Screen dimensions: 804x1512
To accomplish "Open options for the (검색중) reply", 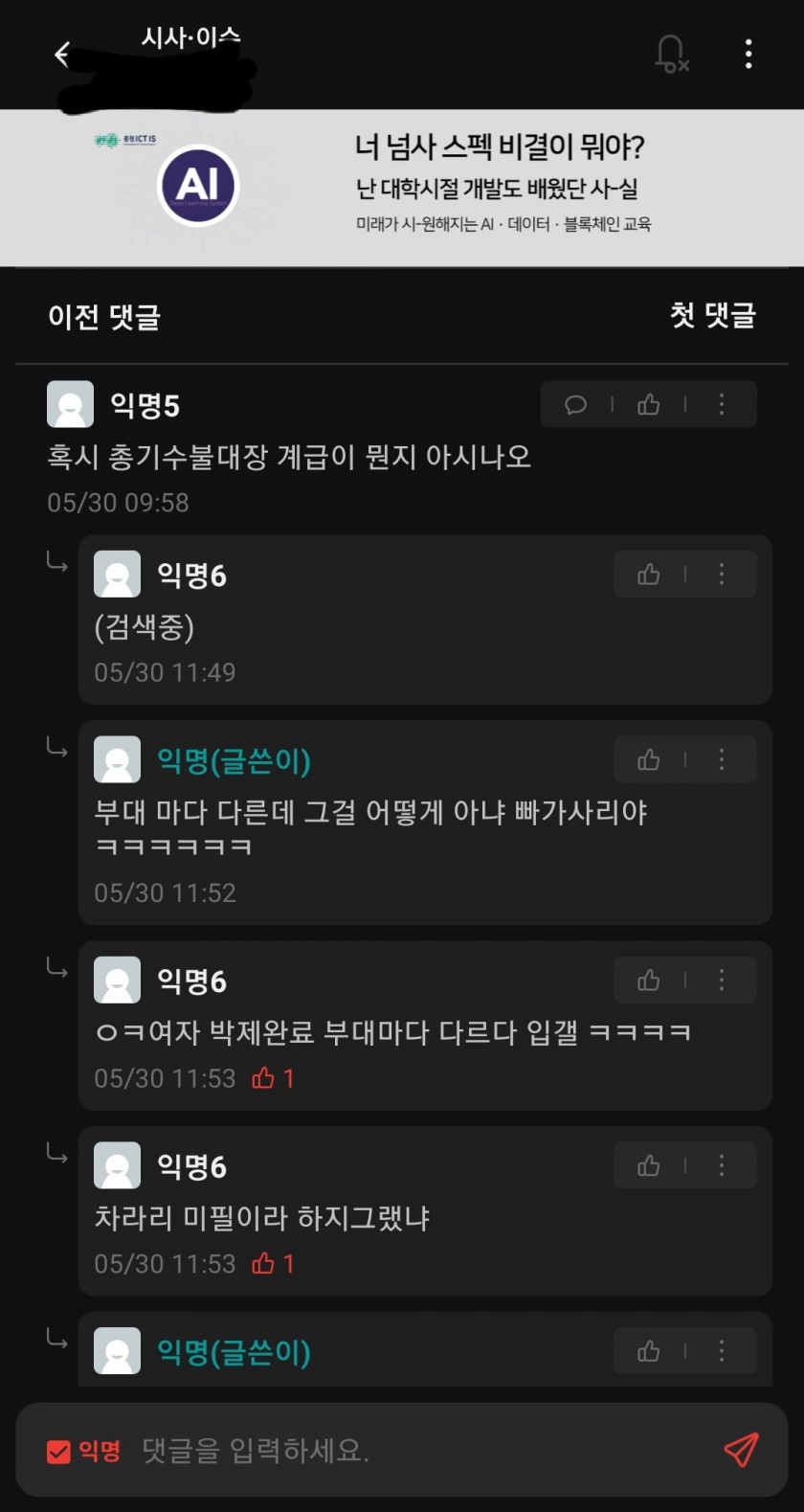I will 722,575.
